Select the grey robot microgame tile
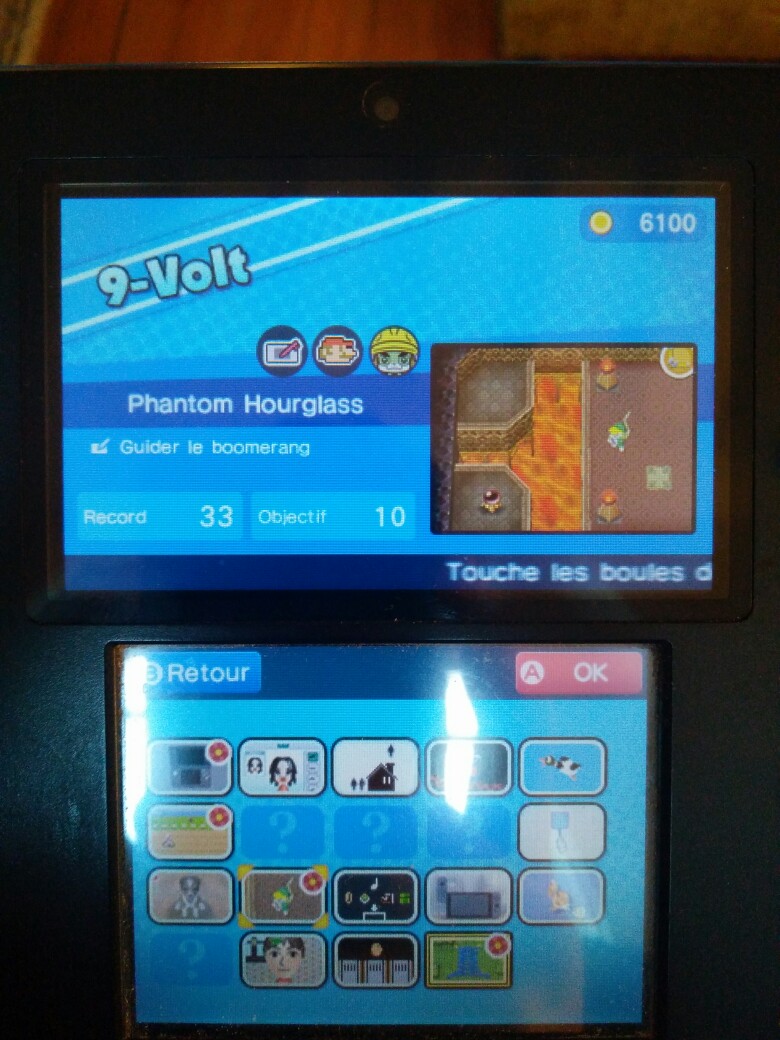 [190, 896]
